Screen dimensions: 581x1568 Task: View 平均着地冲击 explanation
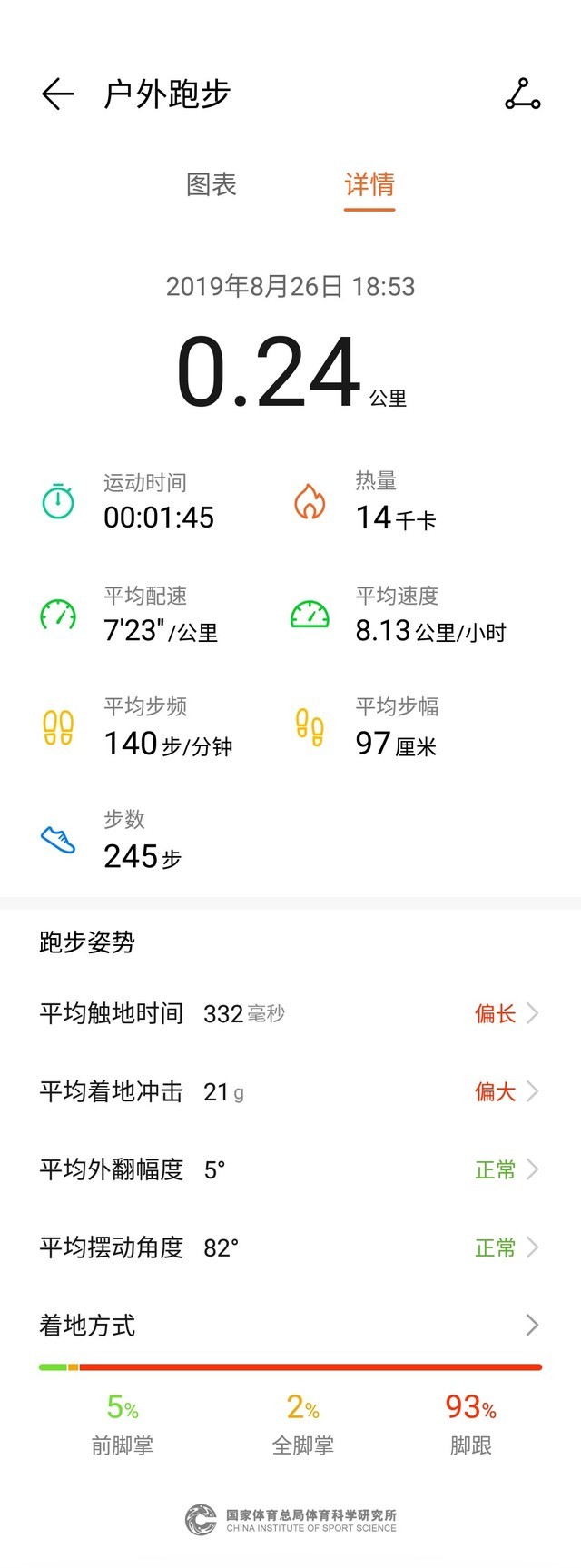289,1091
